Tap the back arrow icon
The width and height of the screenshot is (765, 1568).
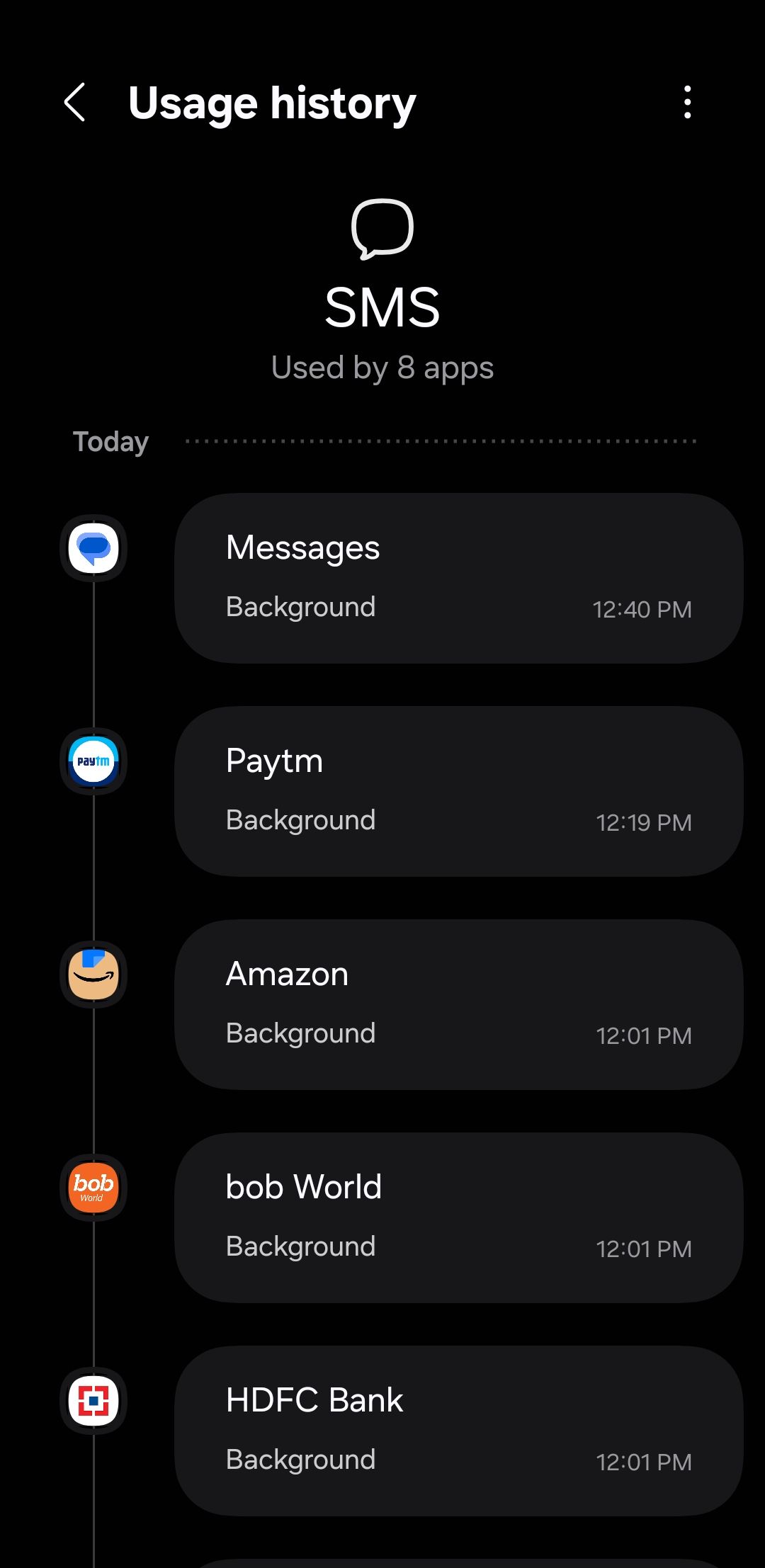coord(76,103)
